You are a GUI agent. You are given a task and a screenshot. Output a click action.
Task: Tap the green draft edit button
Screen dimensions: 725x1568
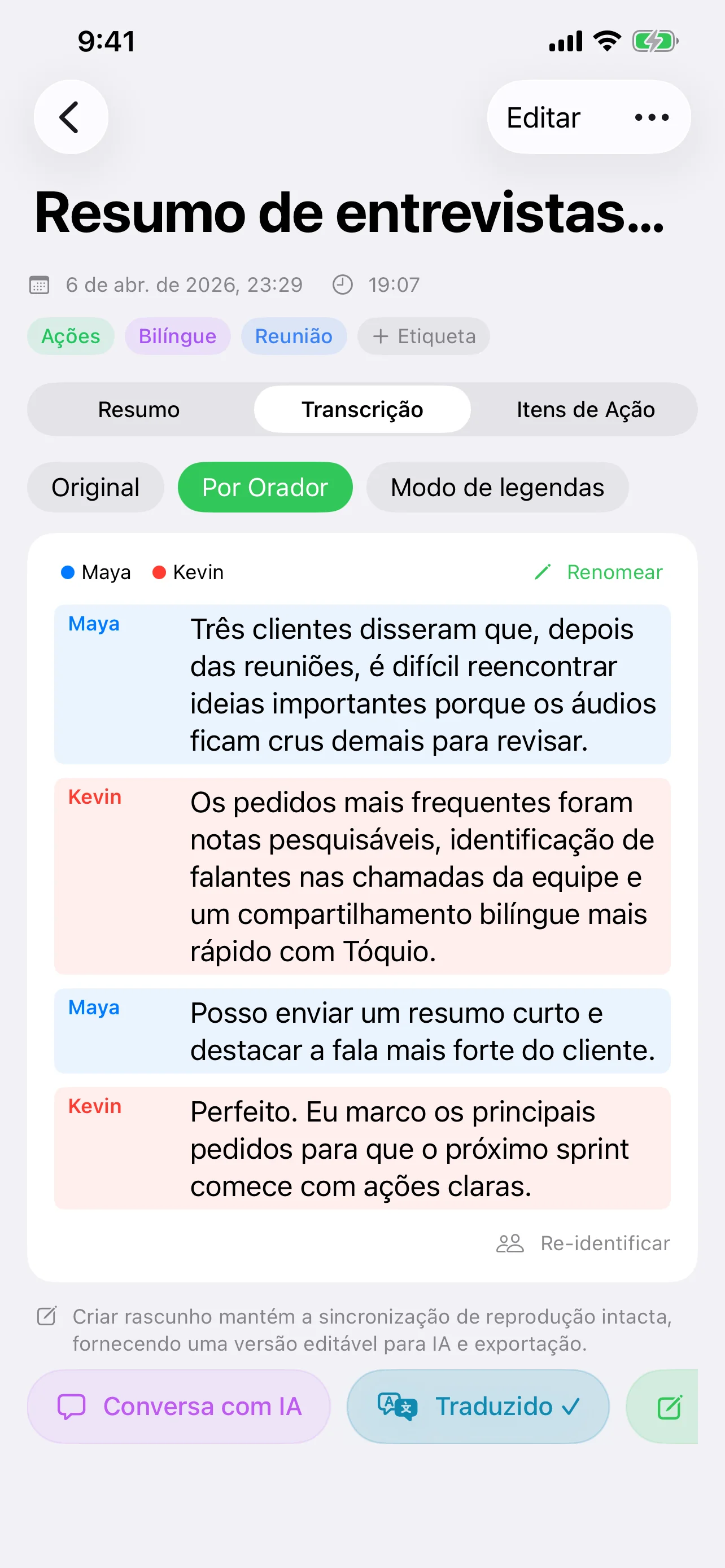point(669,1407)
